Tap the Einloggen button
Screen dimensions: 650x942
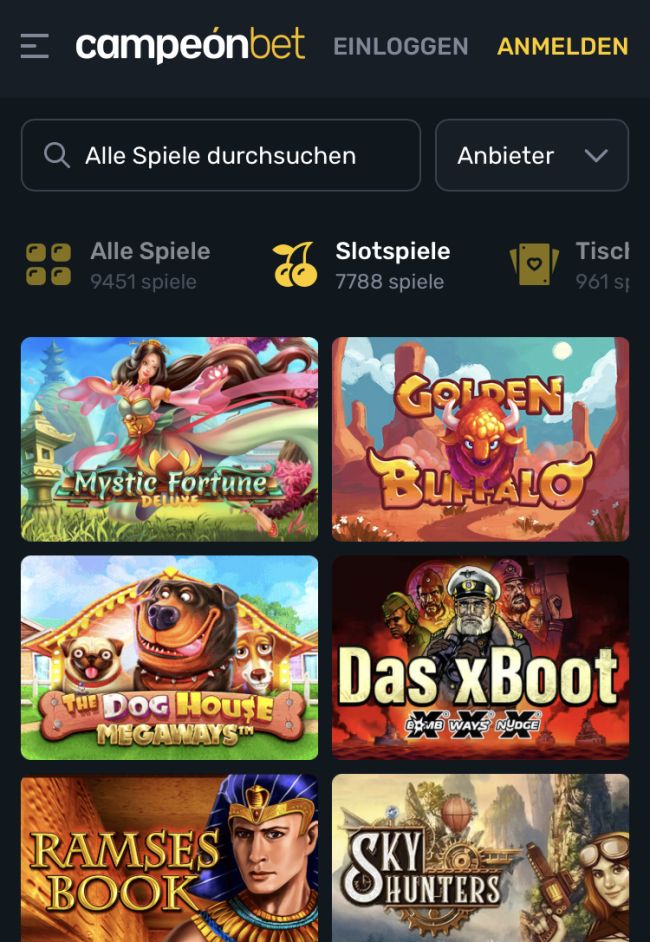[x=400, y=46]
